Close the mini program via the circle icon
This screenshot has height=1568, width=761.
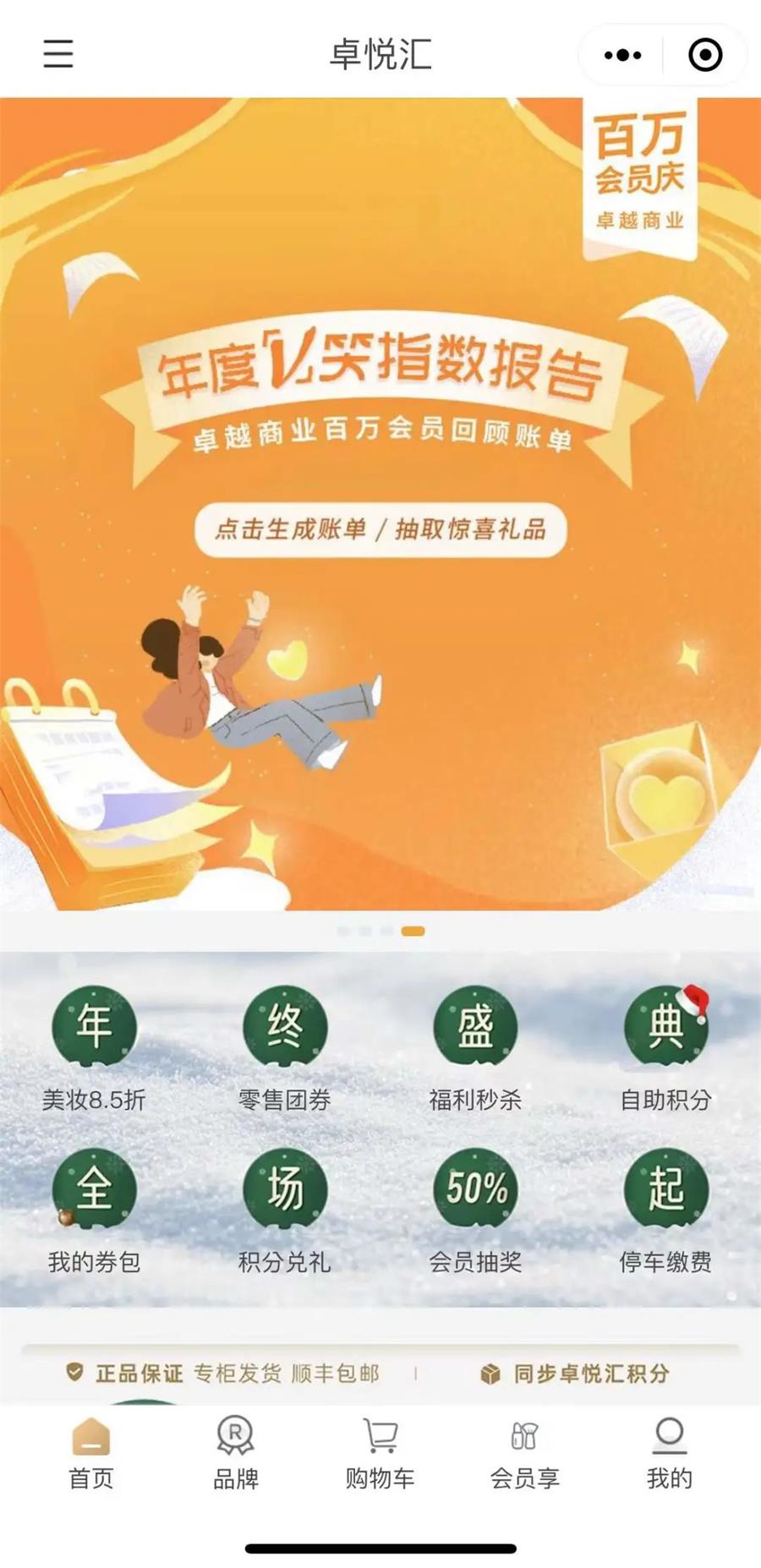pos(705,55)
